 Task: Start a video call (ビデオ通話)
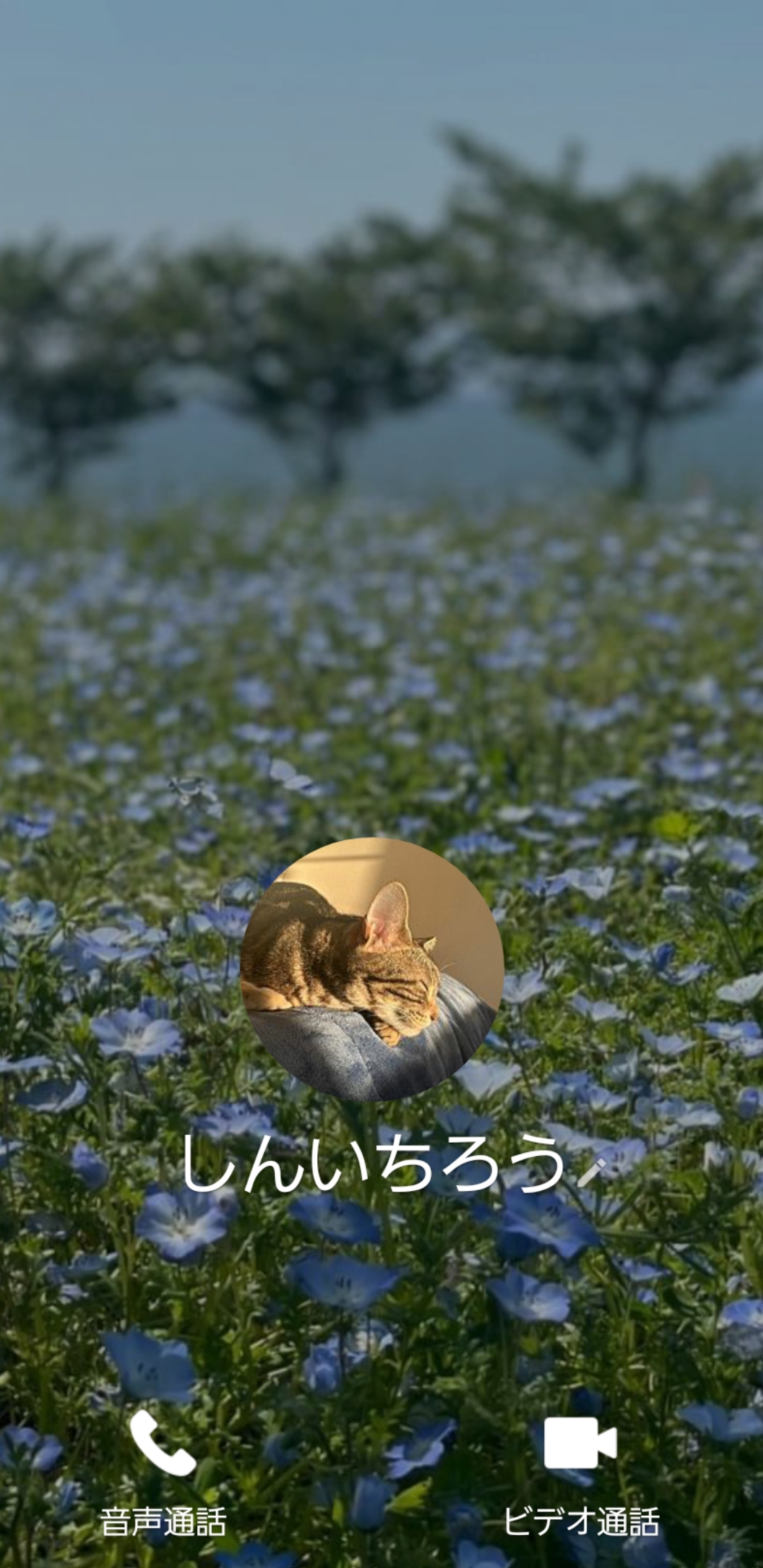tap(581, 1473)
